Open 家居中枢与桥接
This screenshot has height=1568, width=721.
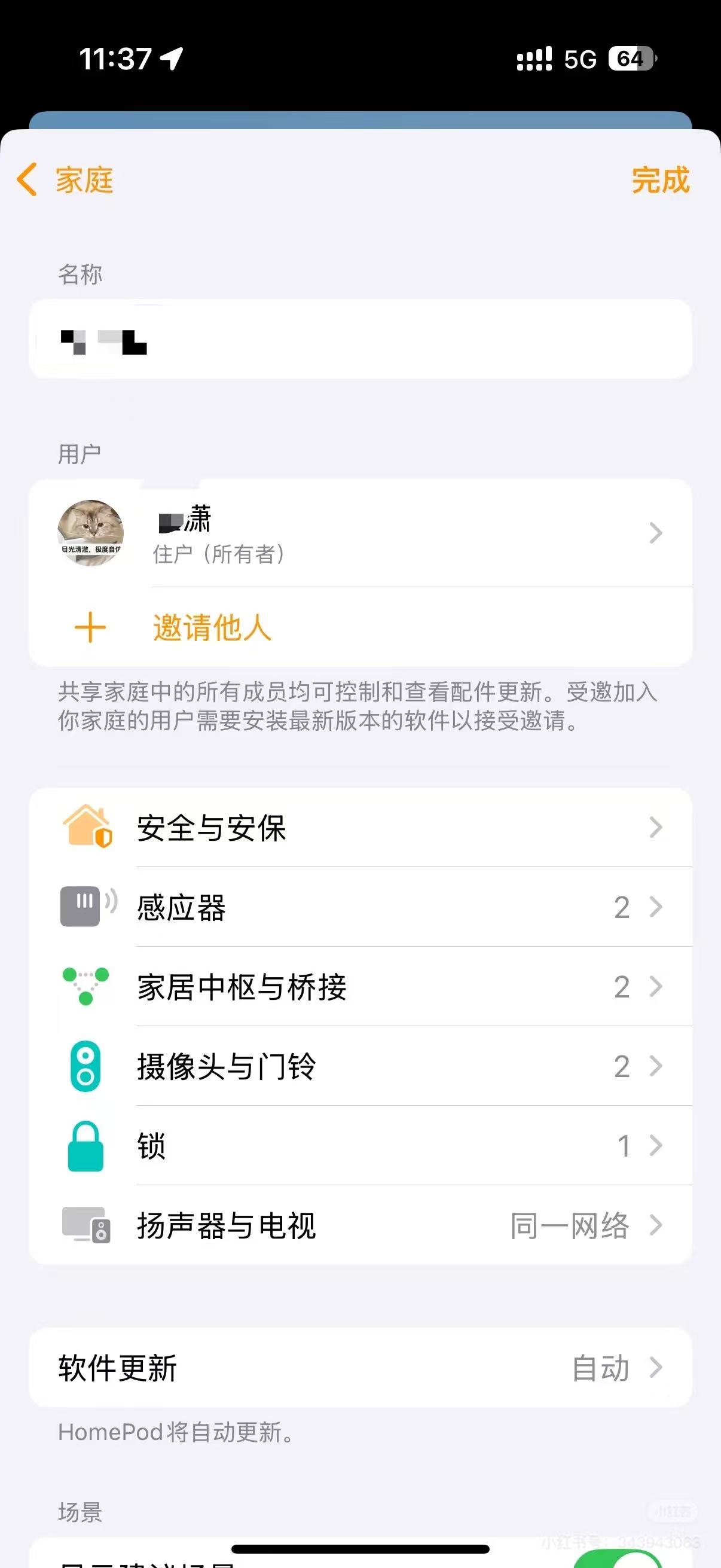[x=360, y=987]
